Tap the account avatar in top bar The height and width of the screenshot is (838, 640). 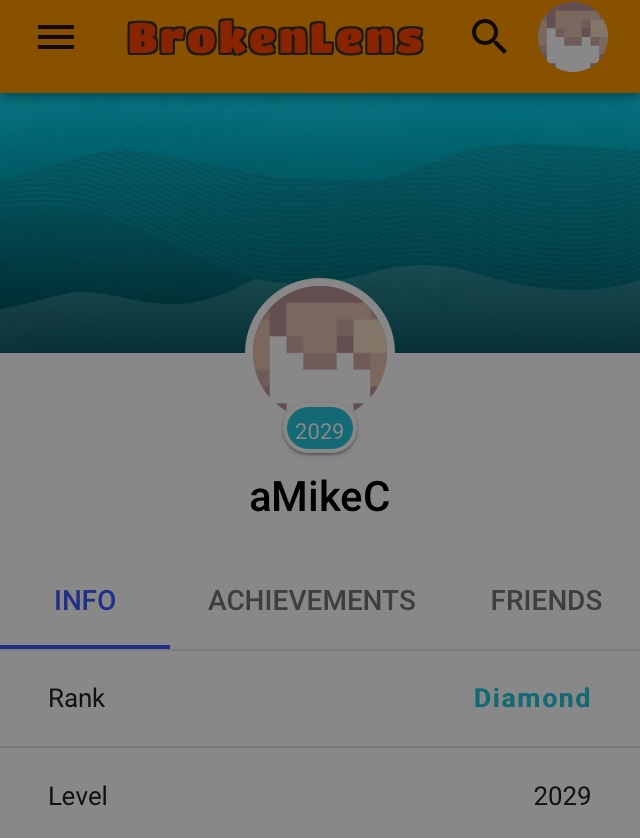click(x=573, y=37)
